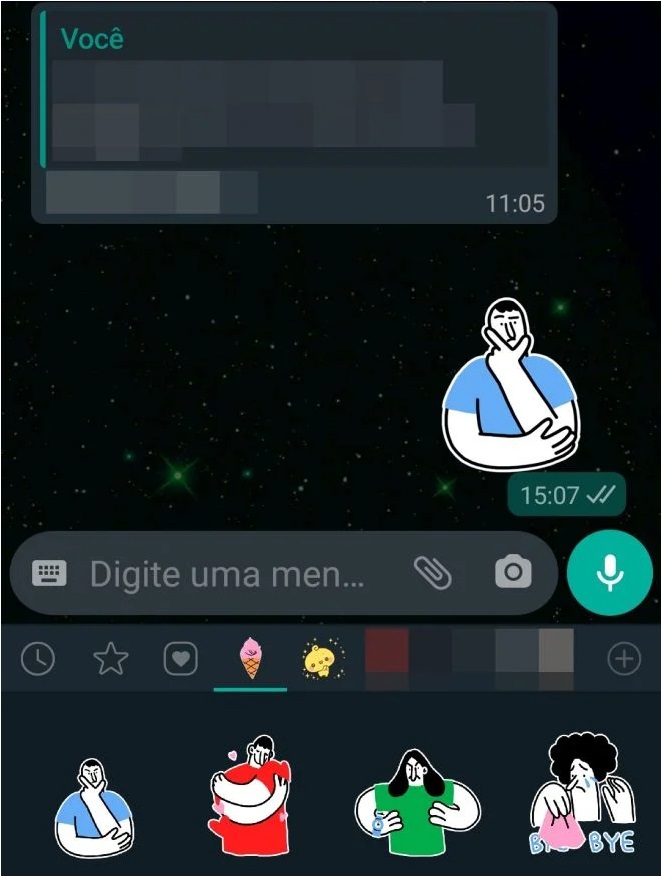Tap the 'Digite uma mensagem' field

(228, 574)
